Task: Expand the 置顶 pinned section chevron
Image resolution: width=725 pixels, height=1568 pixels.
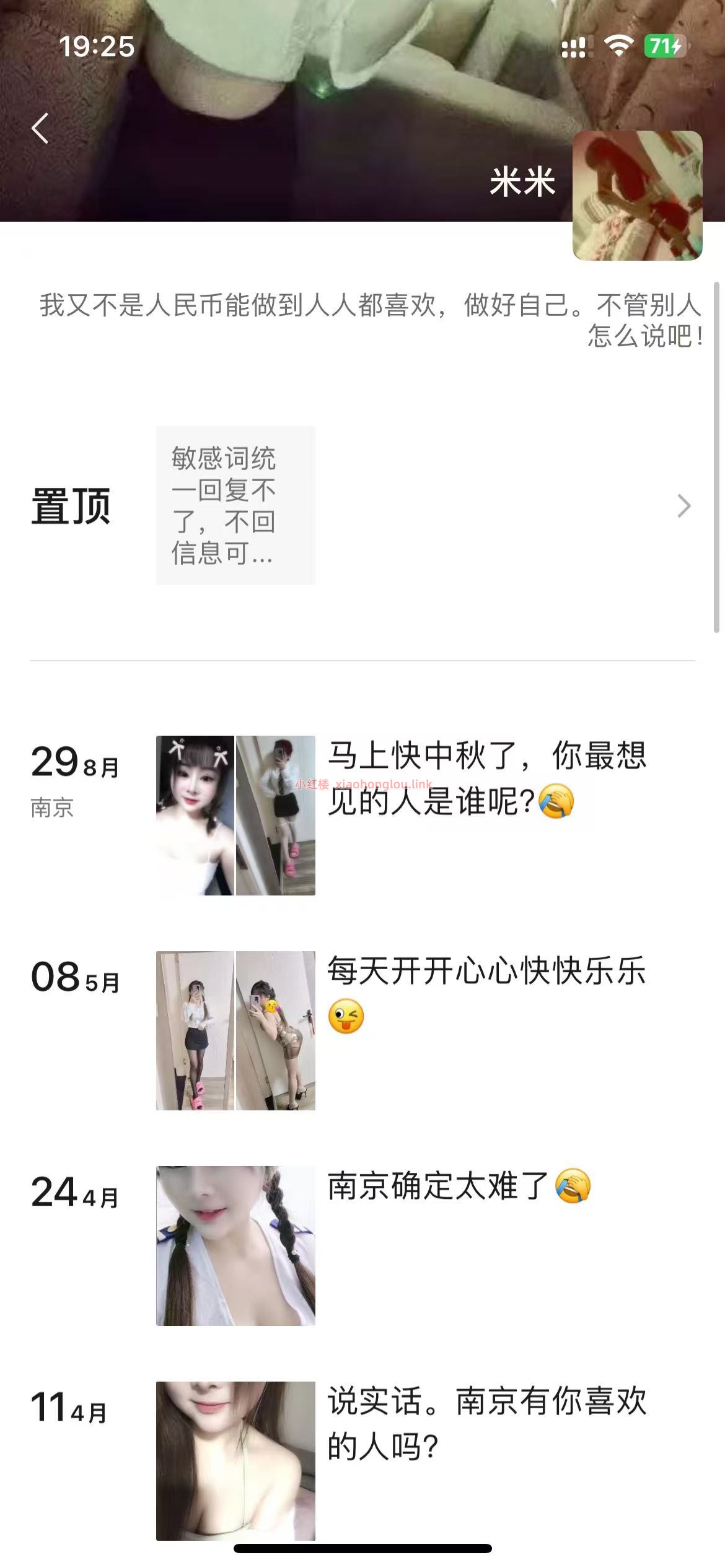Action: tap(683, 506)
